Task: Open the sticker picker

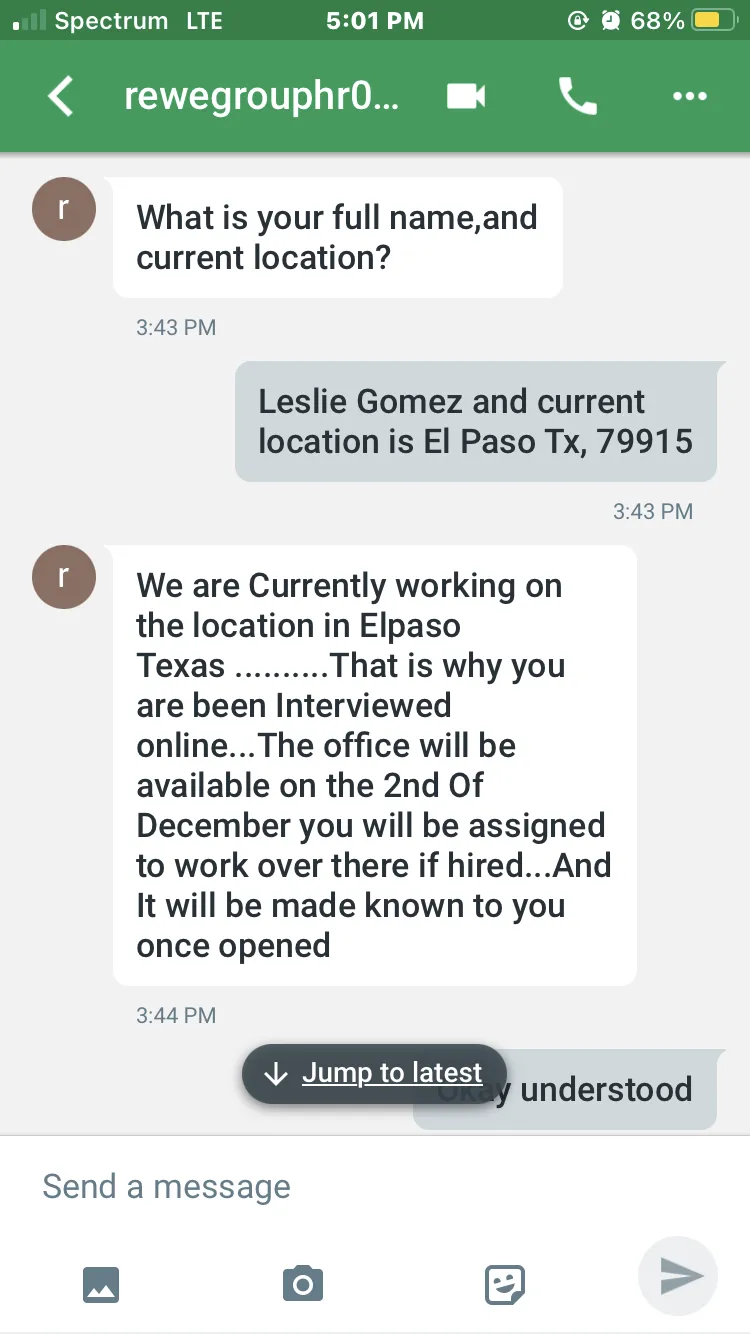Action: [x=505, y=1284]
